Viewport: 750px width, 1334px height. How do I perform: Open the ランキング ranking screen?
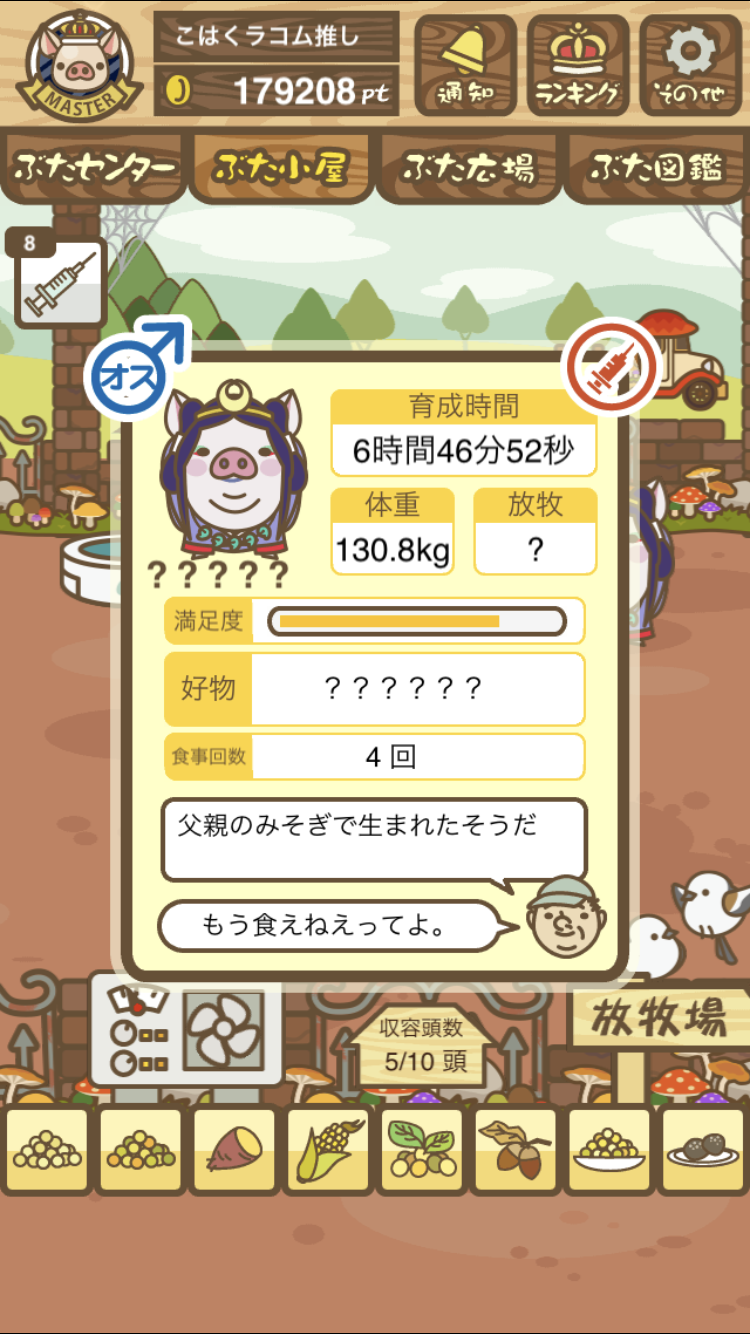click(578, 65)
